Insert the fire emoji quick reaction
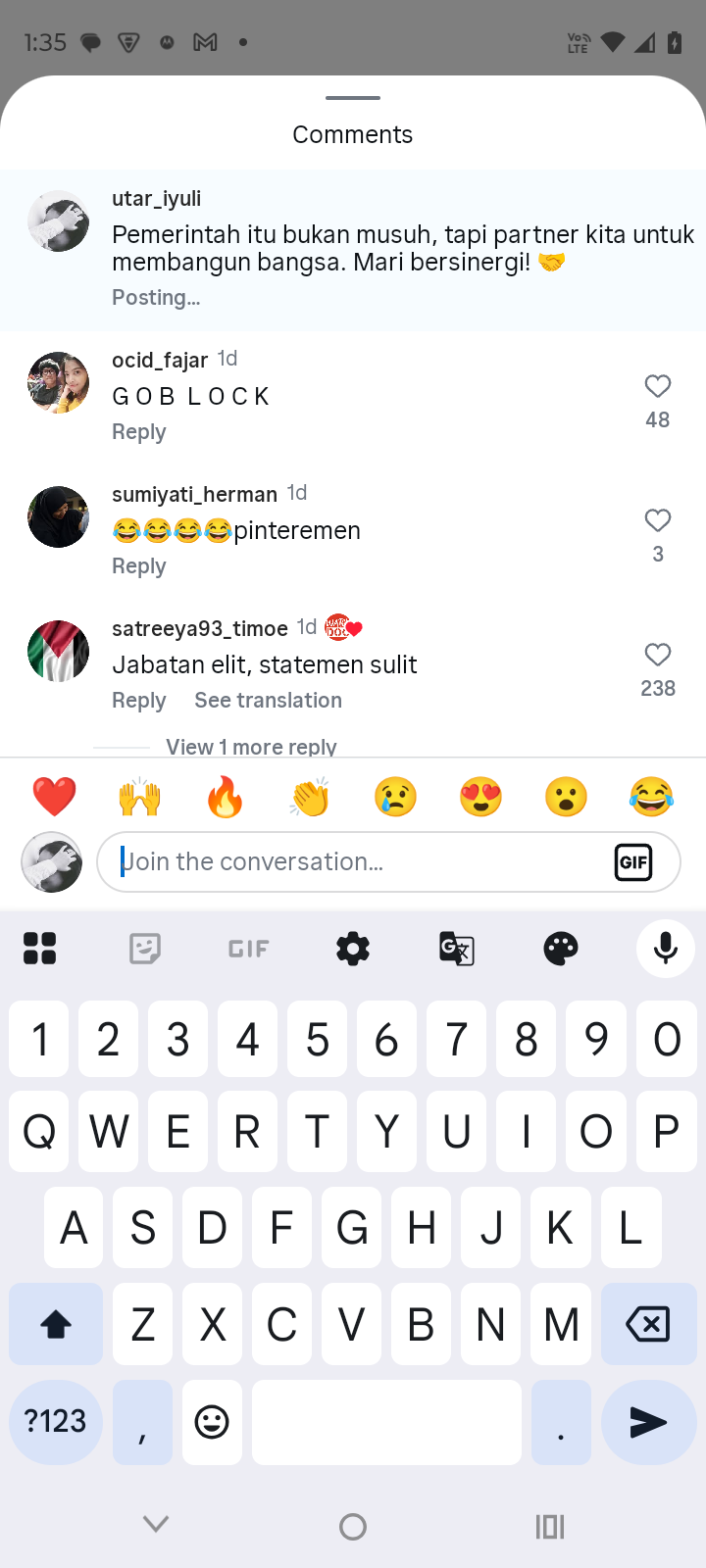Viewport: 706px width, 1568px height. click(x=225, y=797)
